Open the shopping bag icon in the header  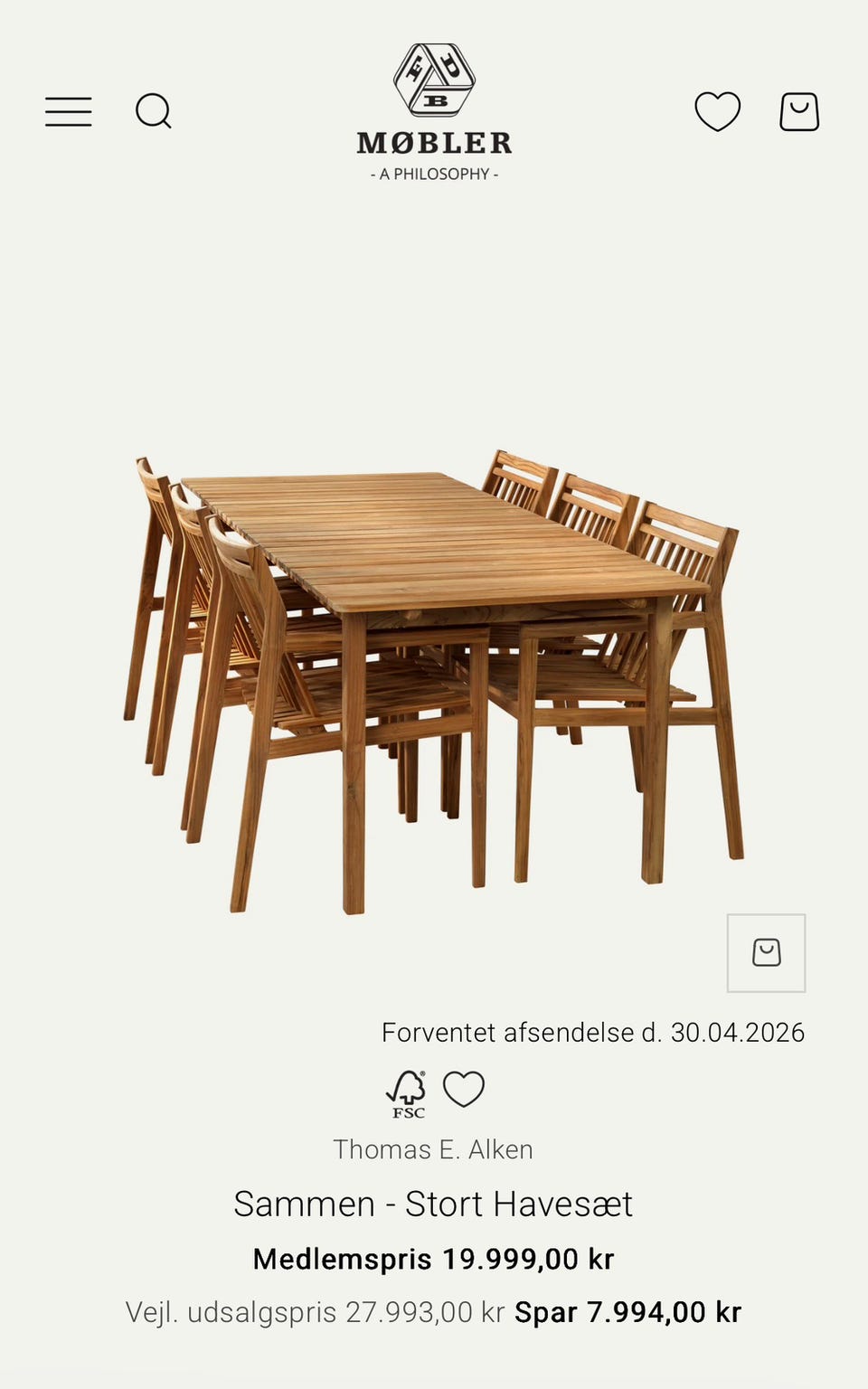click(798, 111)
